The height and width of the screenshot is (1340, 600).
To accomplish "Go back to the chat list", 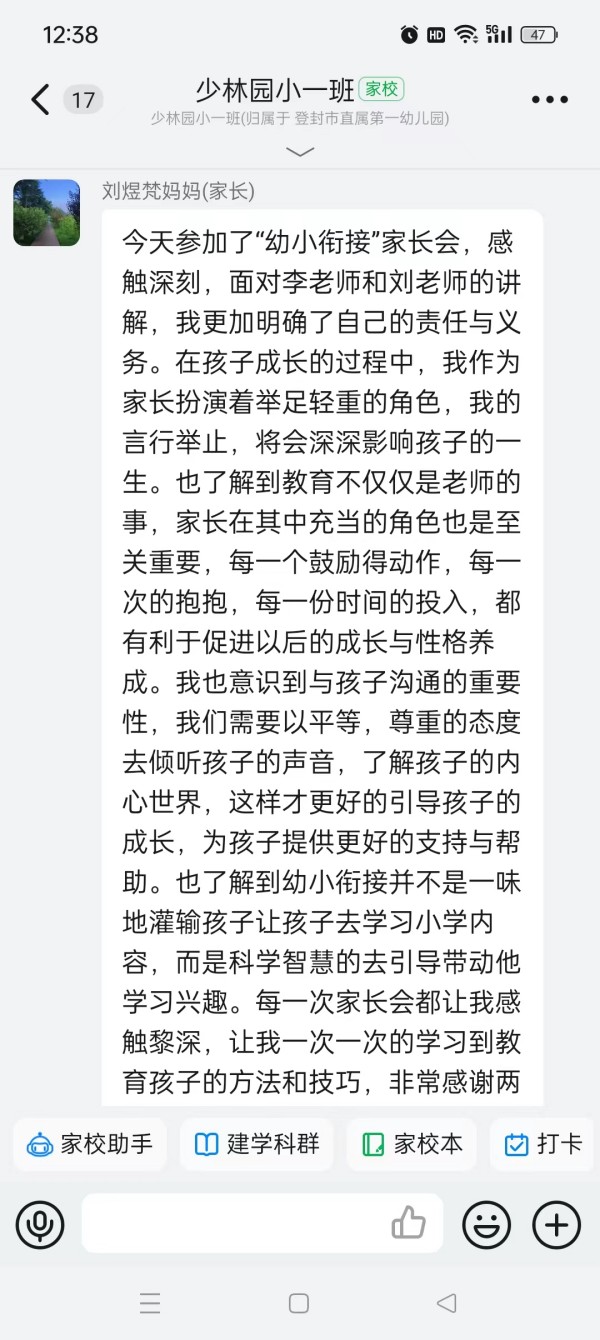I will [x=40, y=99].
